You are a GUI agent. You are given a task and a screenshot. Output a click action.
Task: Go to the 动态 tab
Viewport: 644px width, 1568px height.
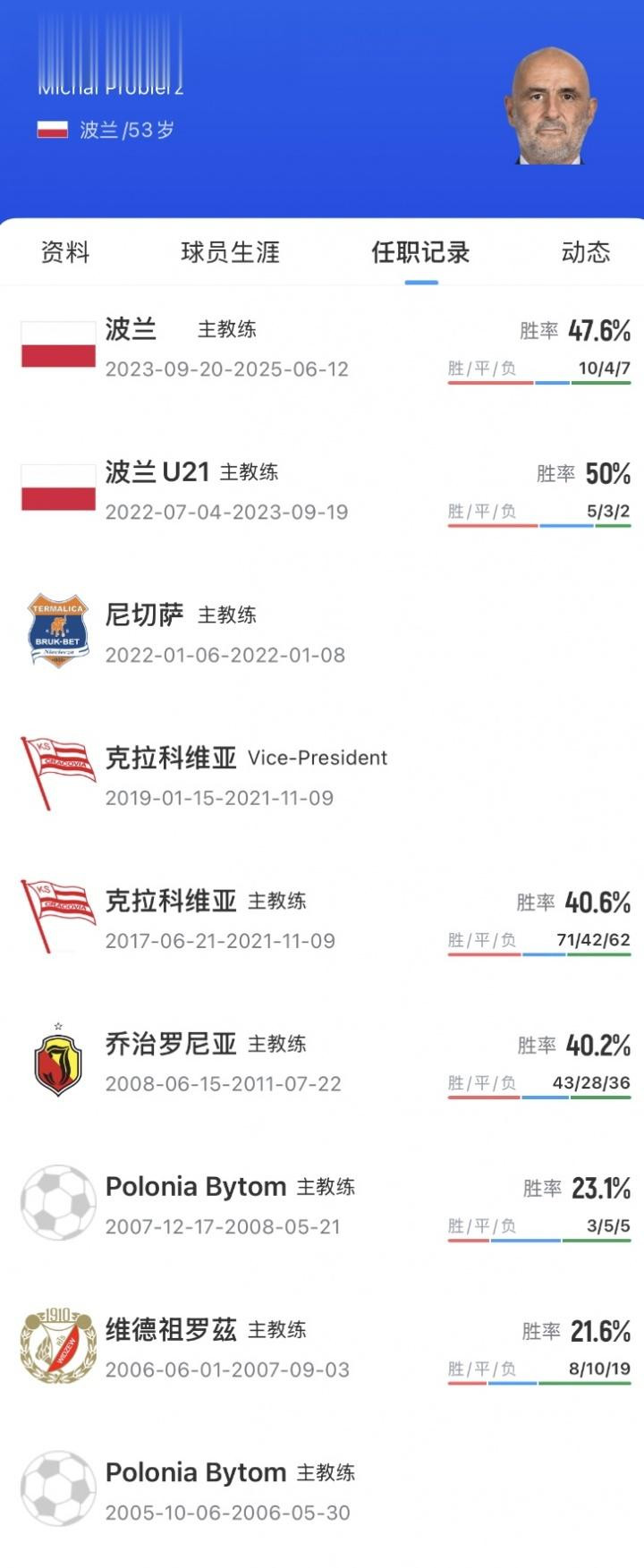[x=586, y=252]
